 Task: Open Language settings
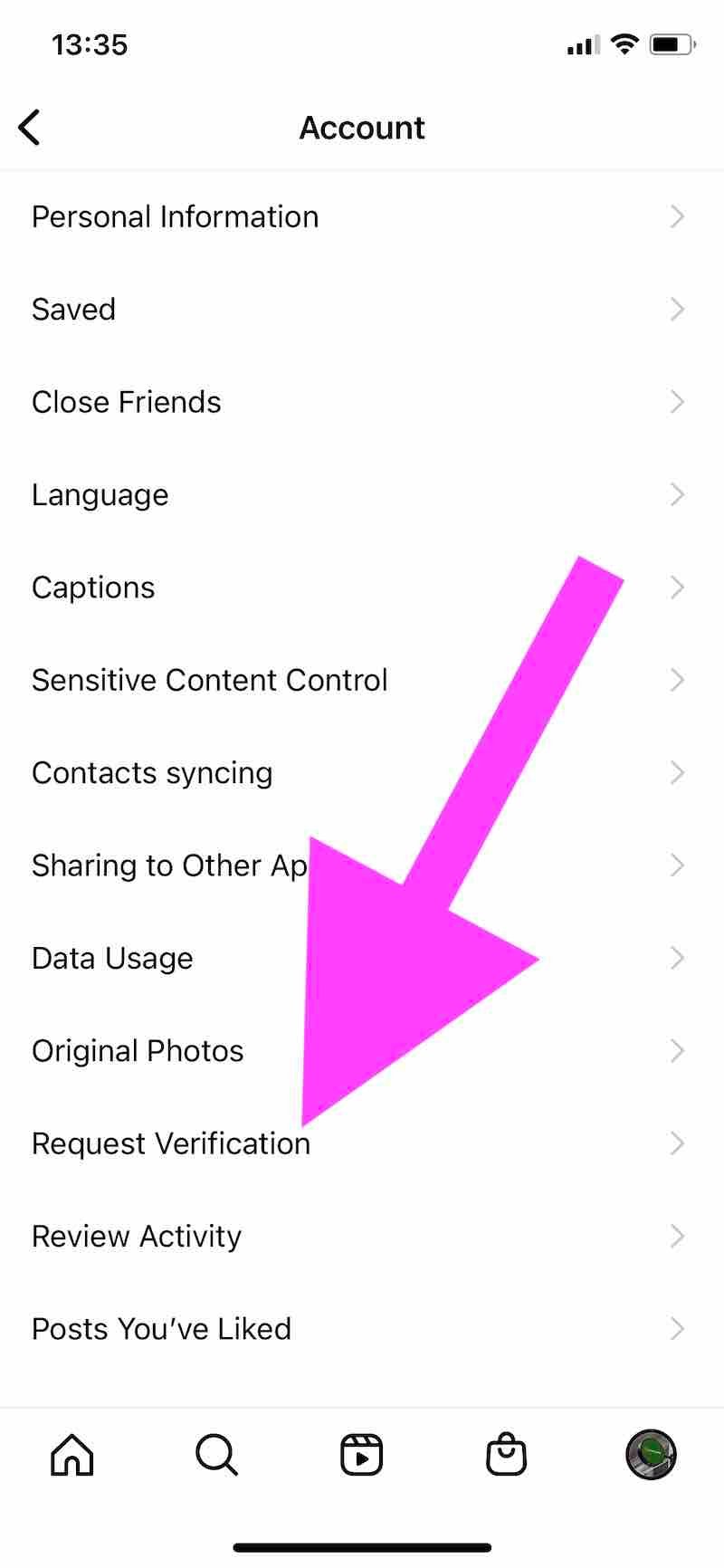tap(100, 495)
